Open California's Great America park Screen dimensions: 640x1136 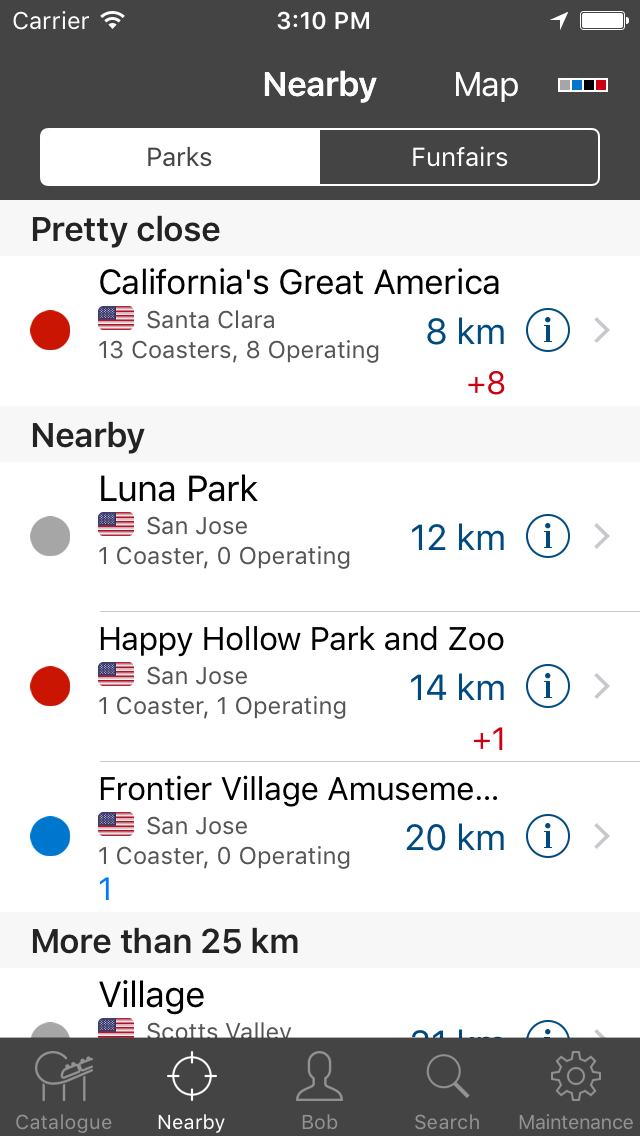click(320, 331)
